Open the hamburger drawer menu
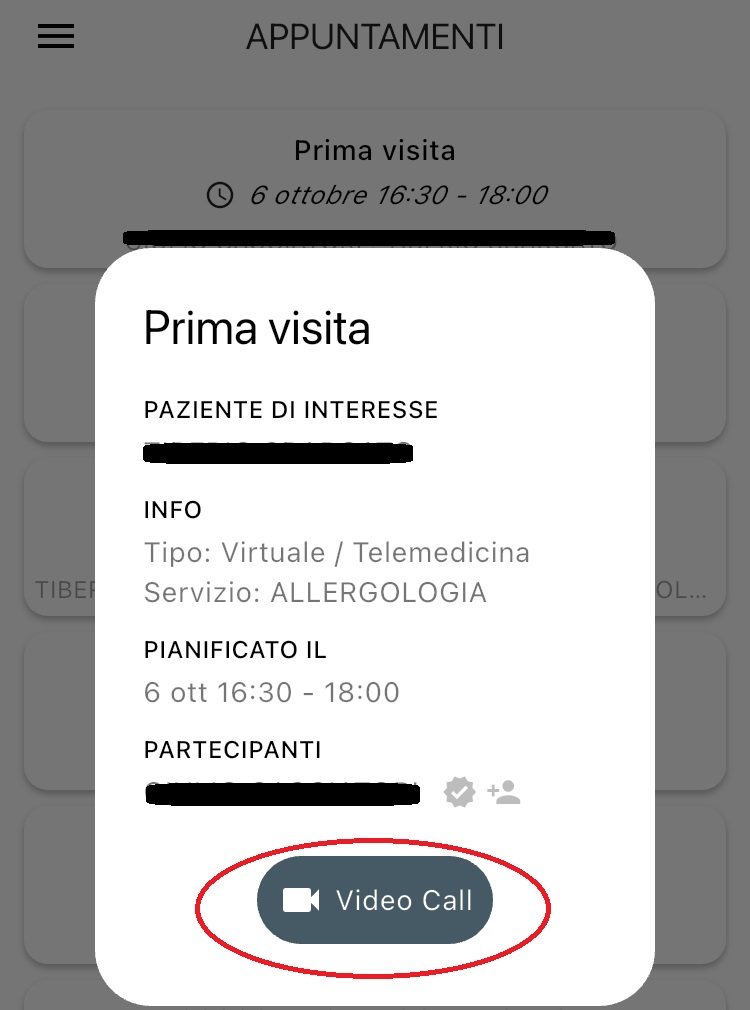750x1010 pixels. [56, 36]
